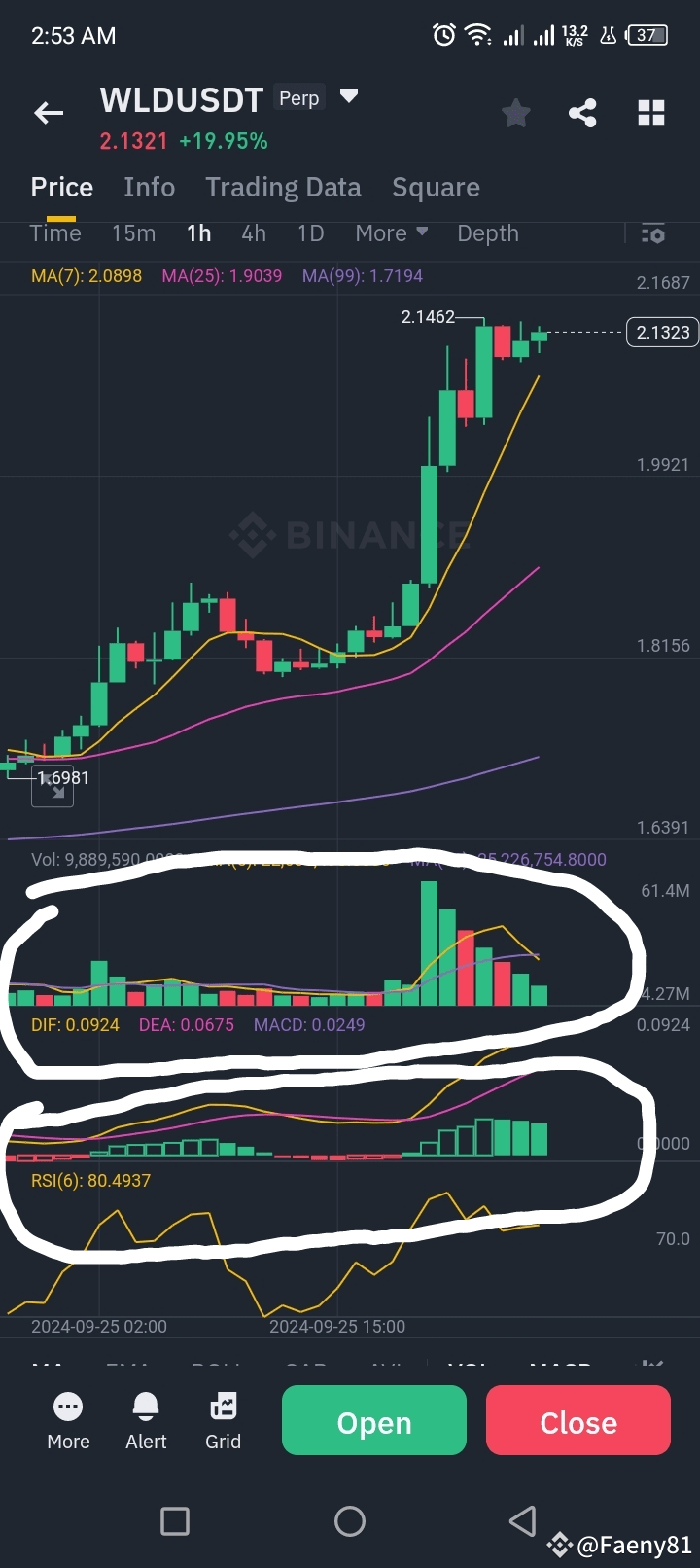
Task: Tap the green Open position button
Action: coord(374,1422)
